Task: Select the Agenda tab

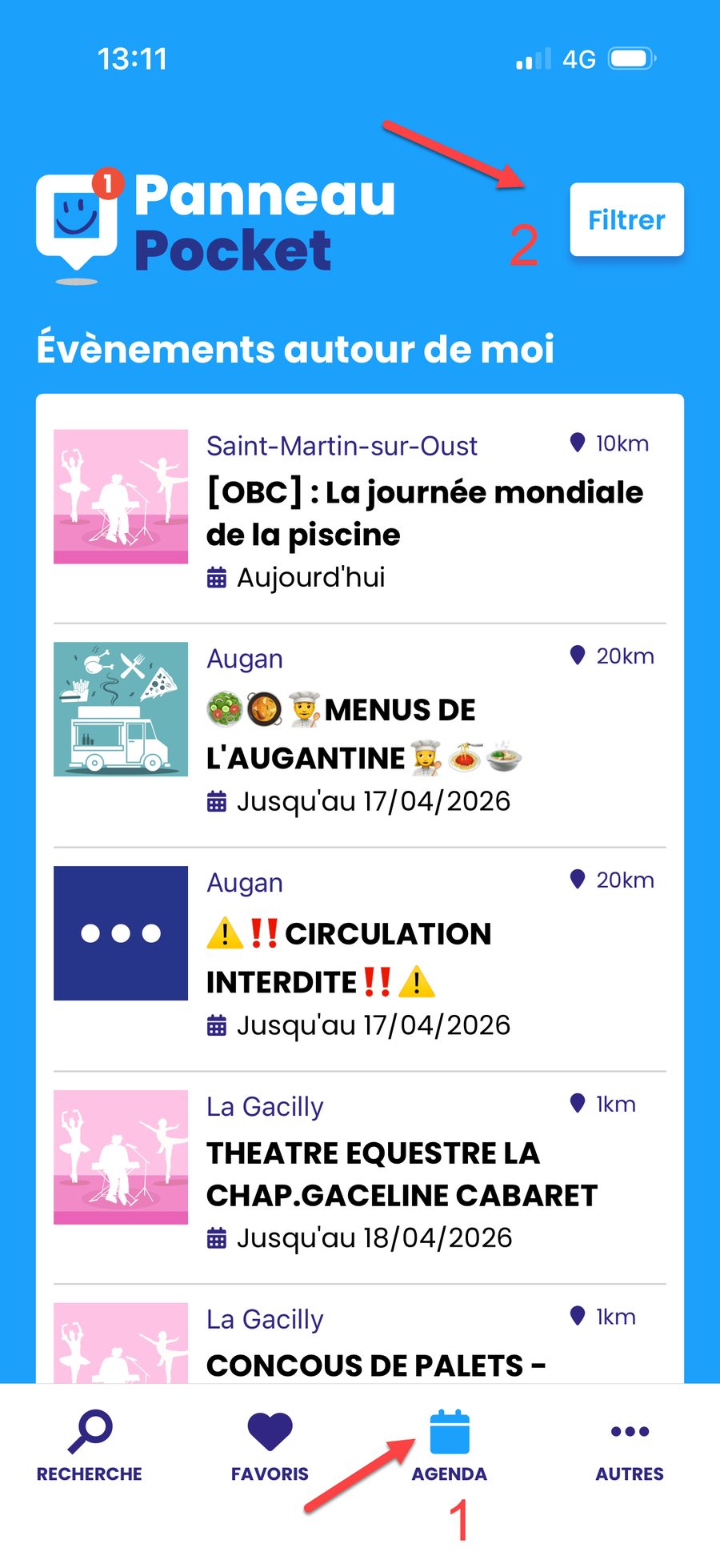Action: tap(449, 1446)
